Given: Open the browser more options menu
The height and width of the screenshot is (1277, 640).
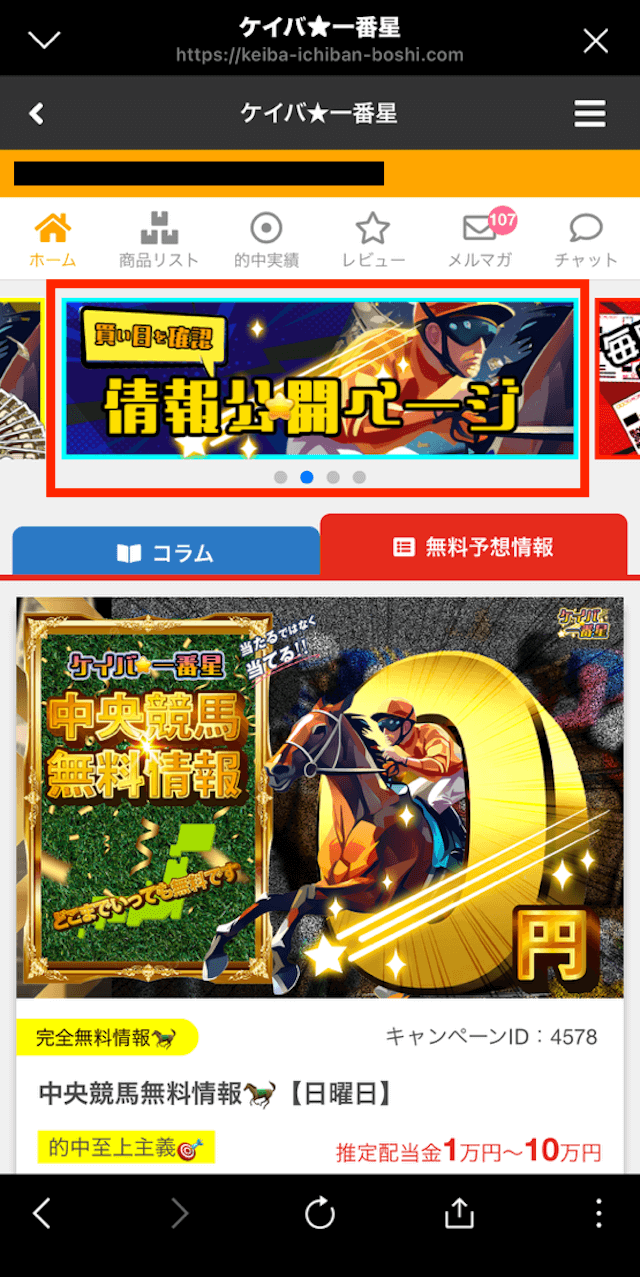Looking at the screenshot, I should click(x=598, y=1214).
